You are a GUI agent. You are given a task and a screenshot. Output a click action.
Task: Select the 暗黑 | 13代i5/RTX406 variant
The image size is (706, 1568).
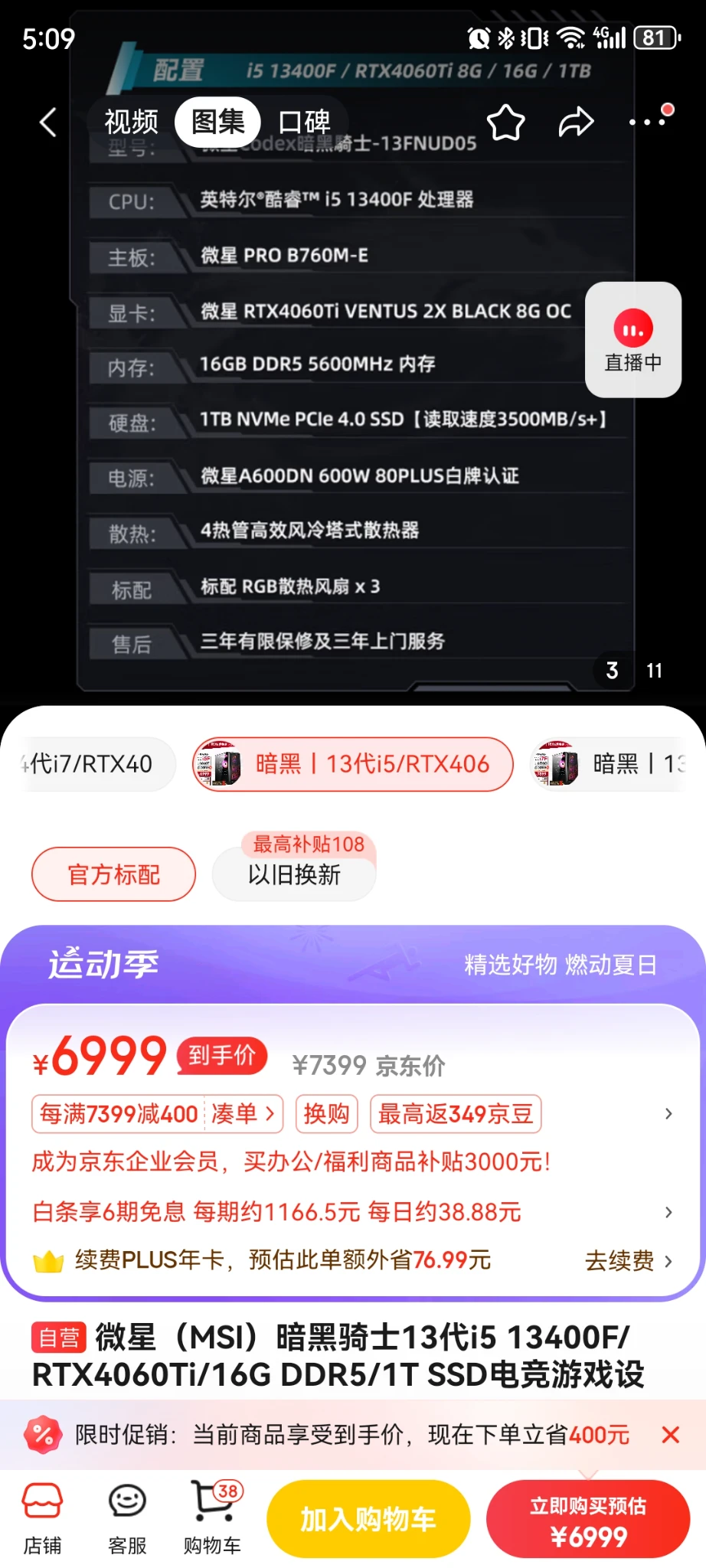point(353,764)
